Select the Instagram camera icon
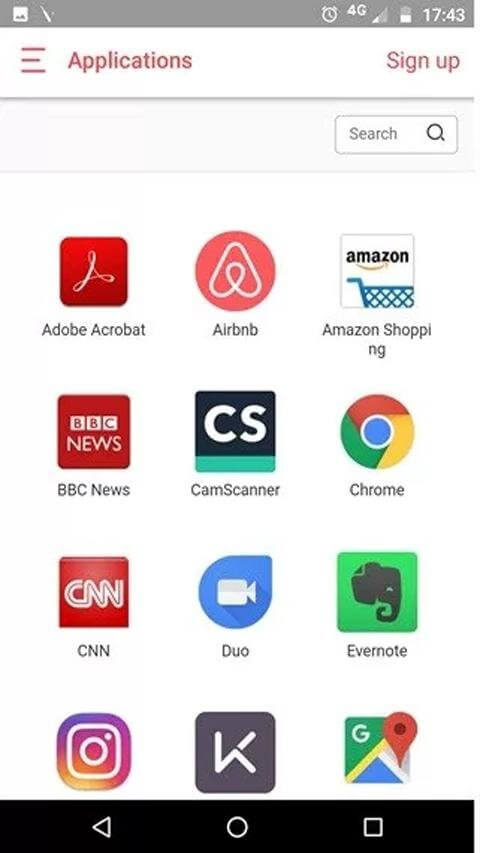This screenshot has height=853, width=480. click(94, 752)
